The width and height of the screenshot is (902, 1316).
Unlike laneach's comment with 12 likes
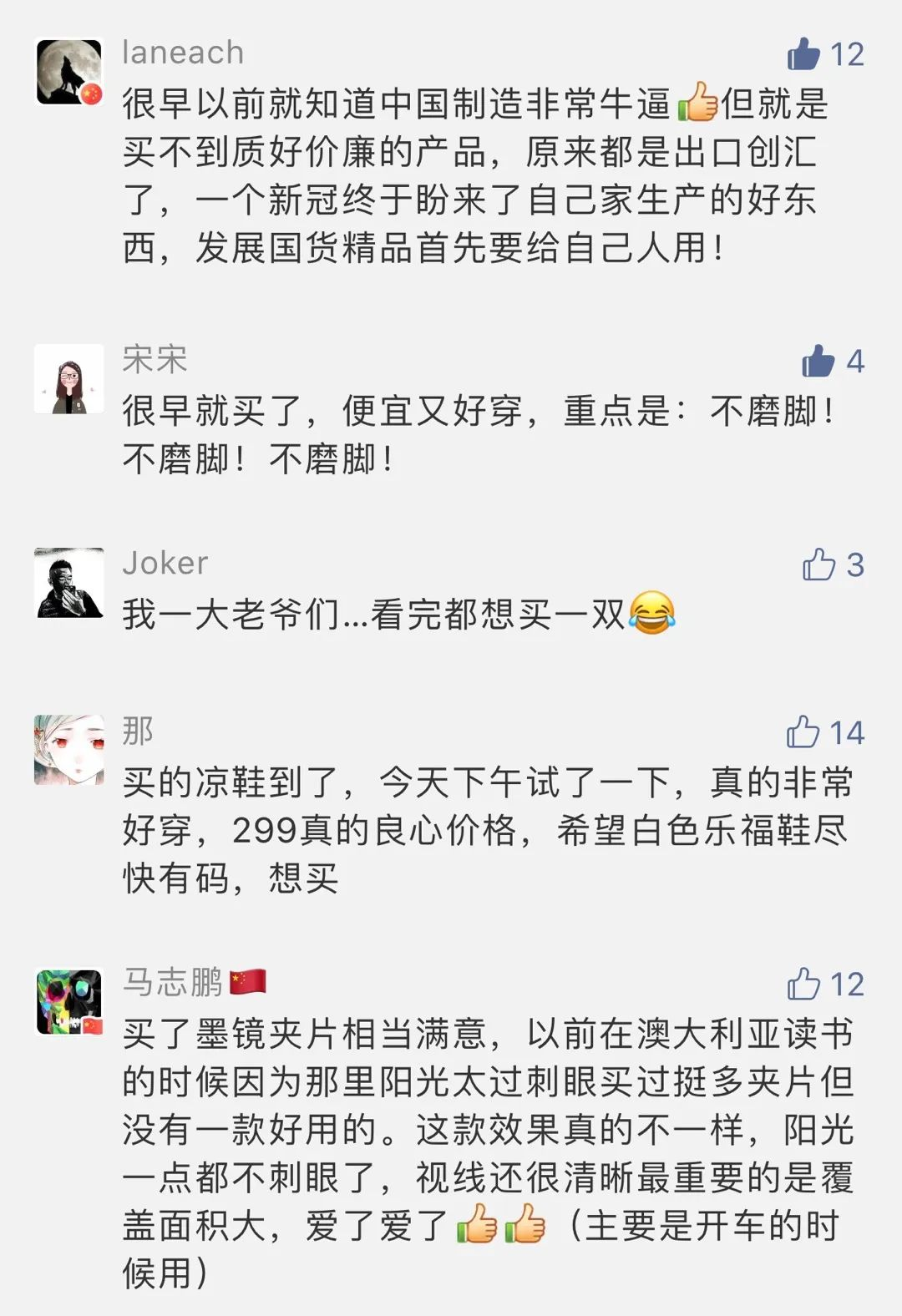pos(803,54)
